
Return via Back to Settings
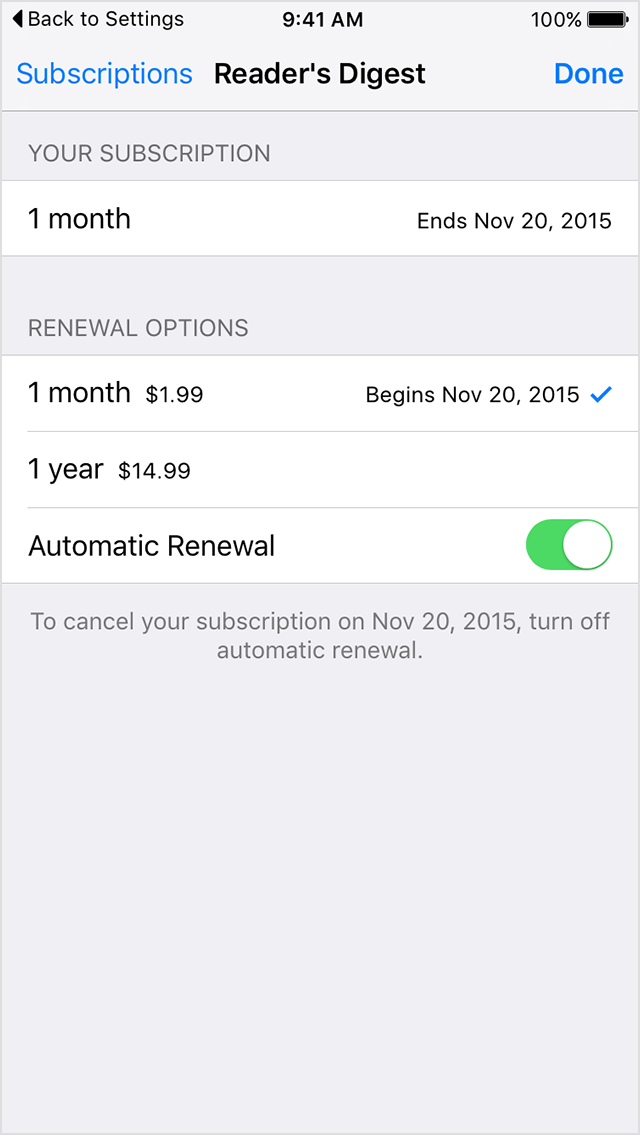98,19
